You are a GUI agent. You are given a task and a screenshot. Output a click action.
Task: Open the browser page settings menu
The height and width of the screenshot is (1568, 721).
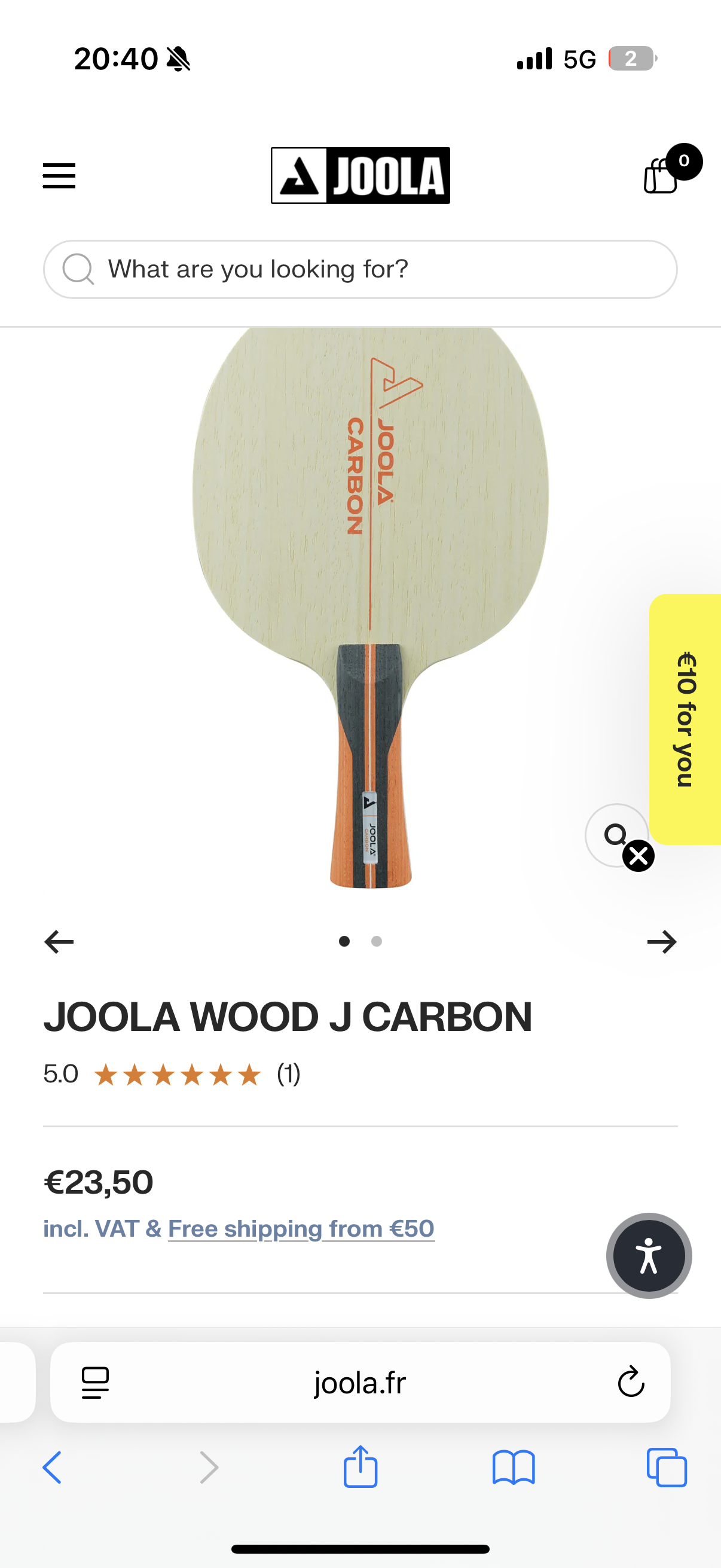pyautogui.click(x=96, y=1383)
